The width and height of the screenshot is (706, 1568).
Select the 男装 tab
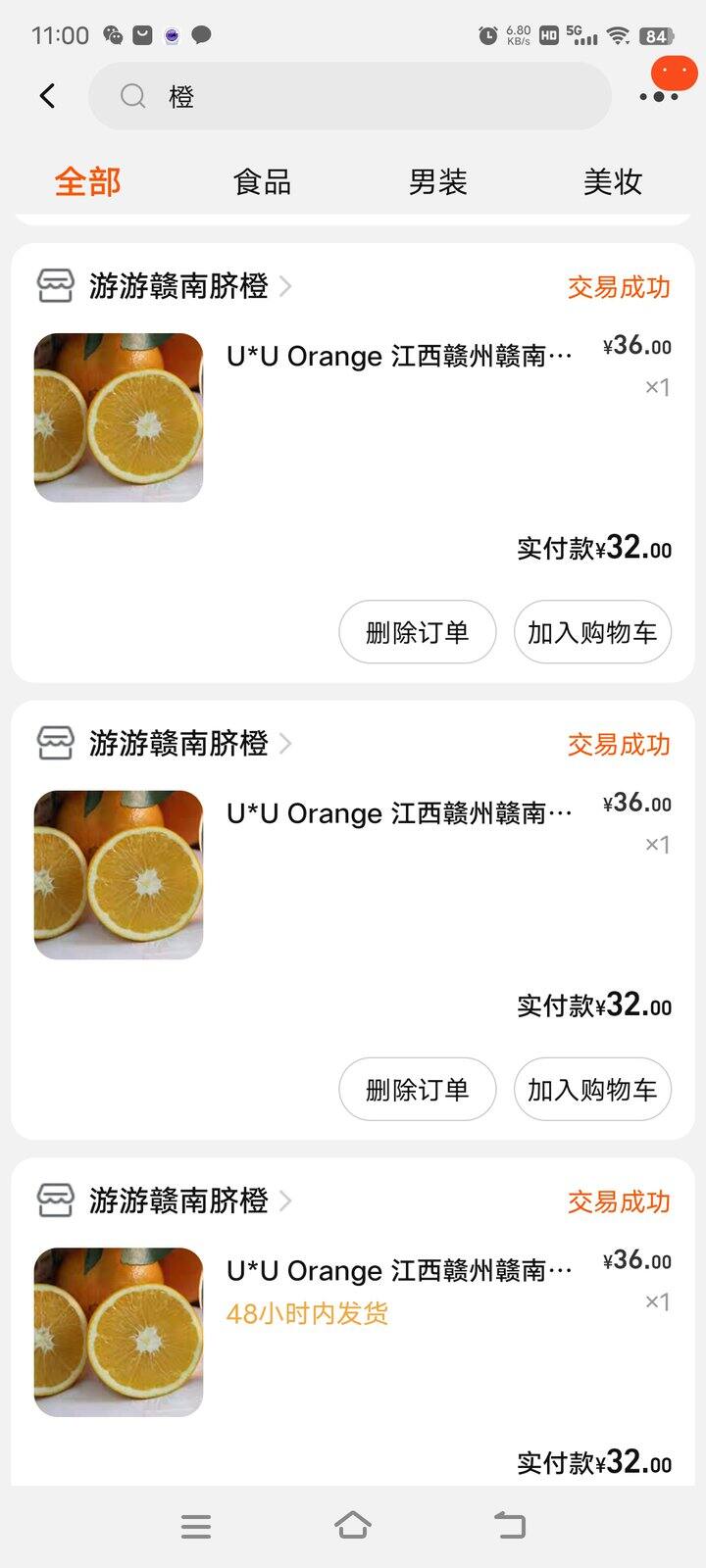tap(437, 182)
